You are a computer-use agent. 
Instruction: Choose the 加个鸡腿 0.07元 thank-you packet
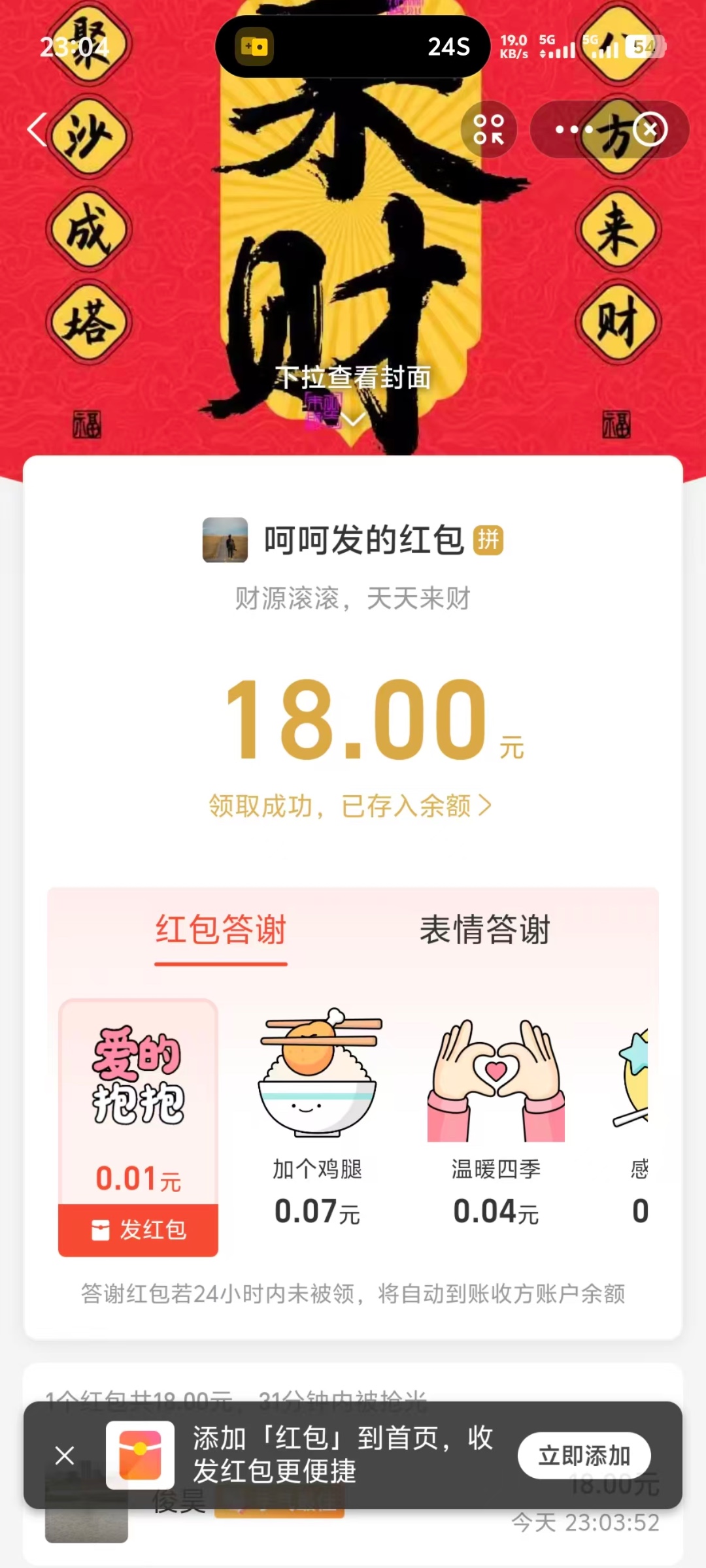coord(318,1117)
